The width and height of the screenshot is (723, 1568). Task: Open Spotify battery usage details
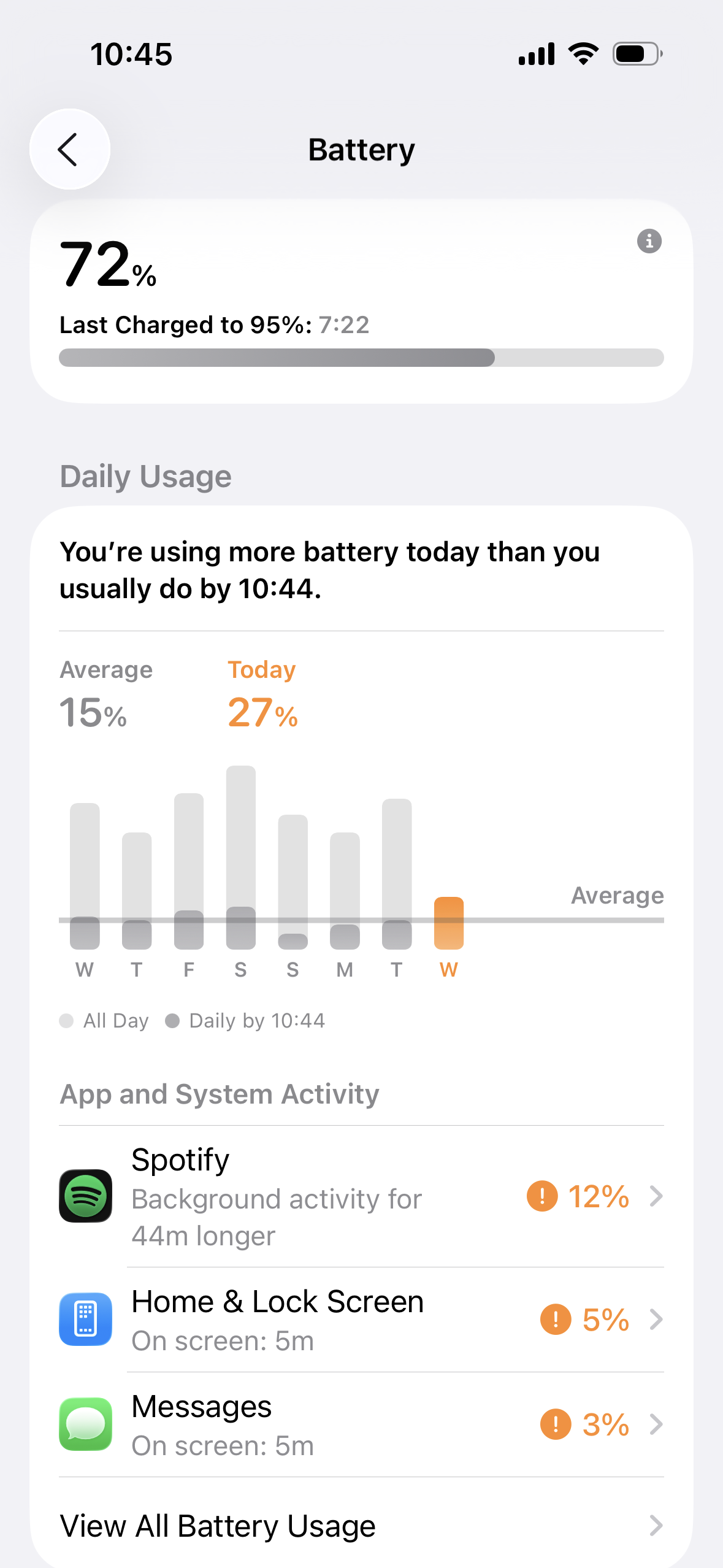tap(361, 1196)
